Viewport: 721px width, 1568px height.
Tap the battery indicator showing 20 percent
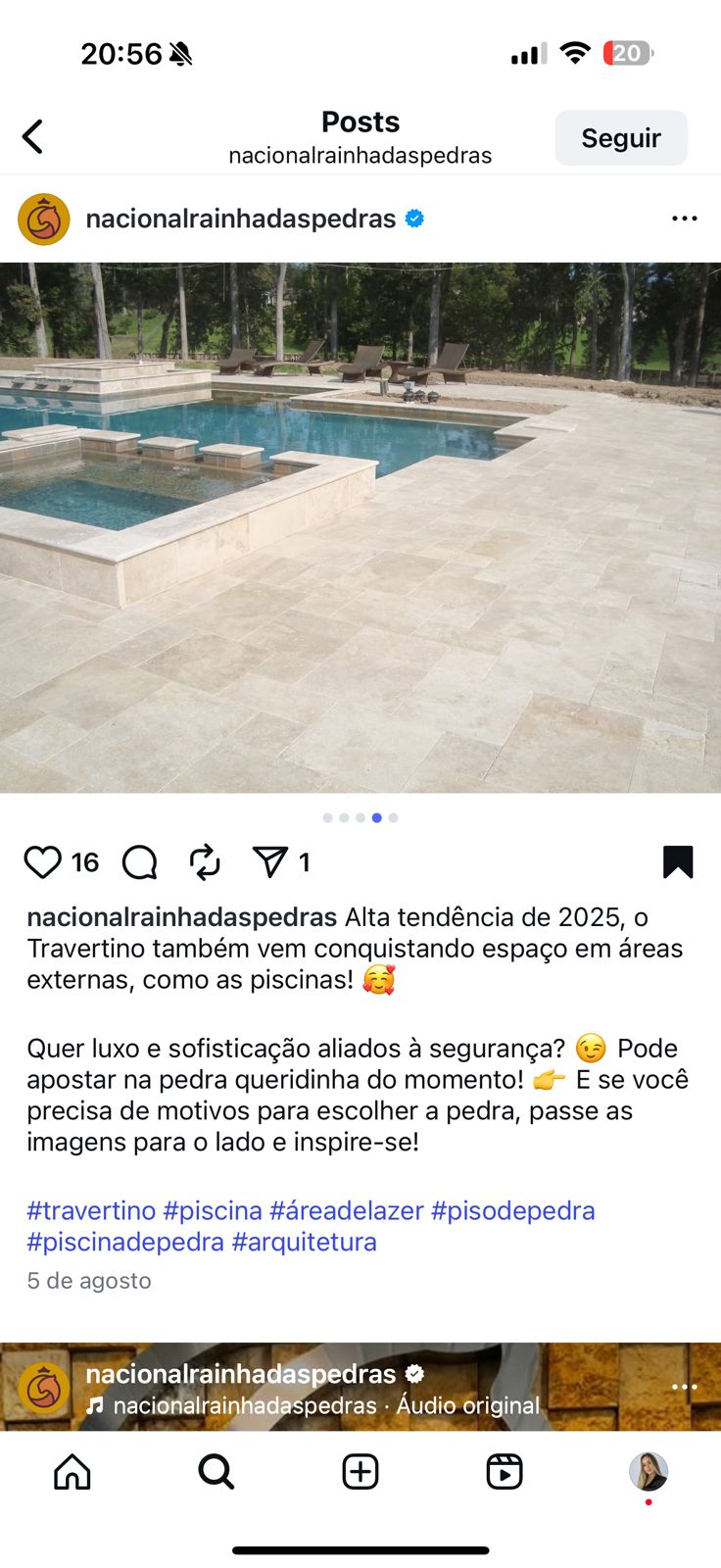[627, 55]
